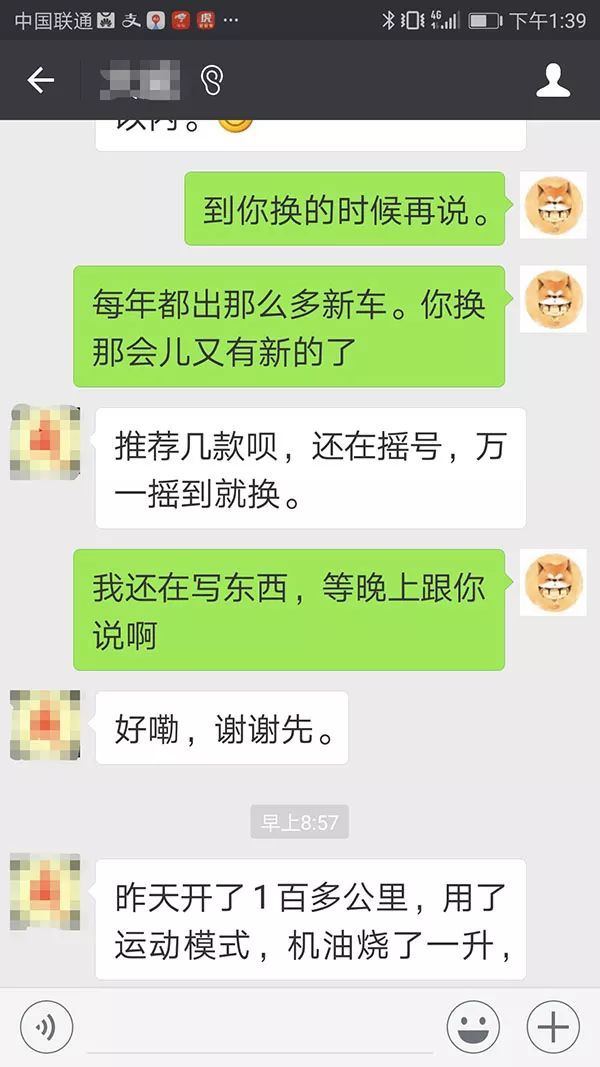600x1067 pixels.
Task: Tap fox avatar beside 我还在写东西 message
Action: click(x=553, y=582)
